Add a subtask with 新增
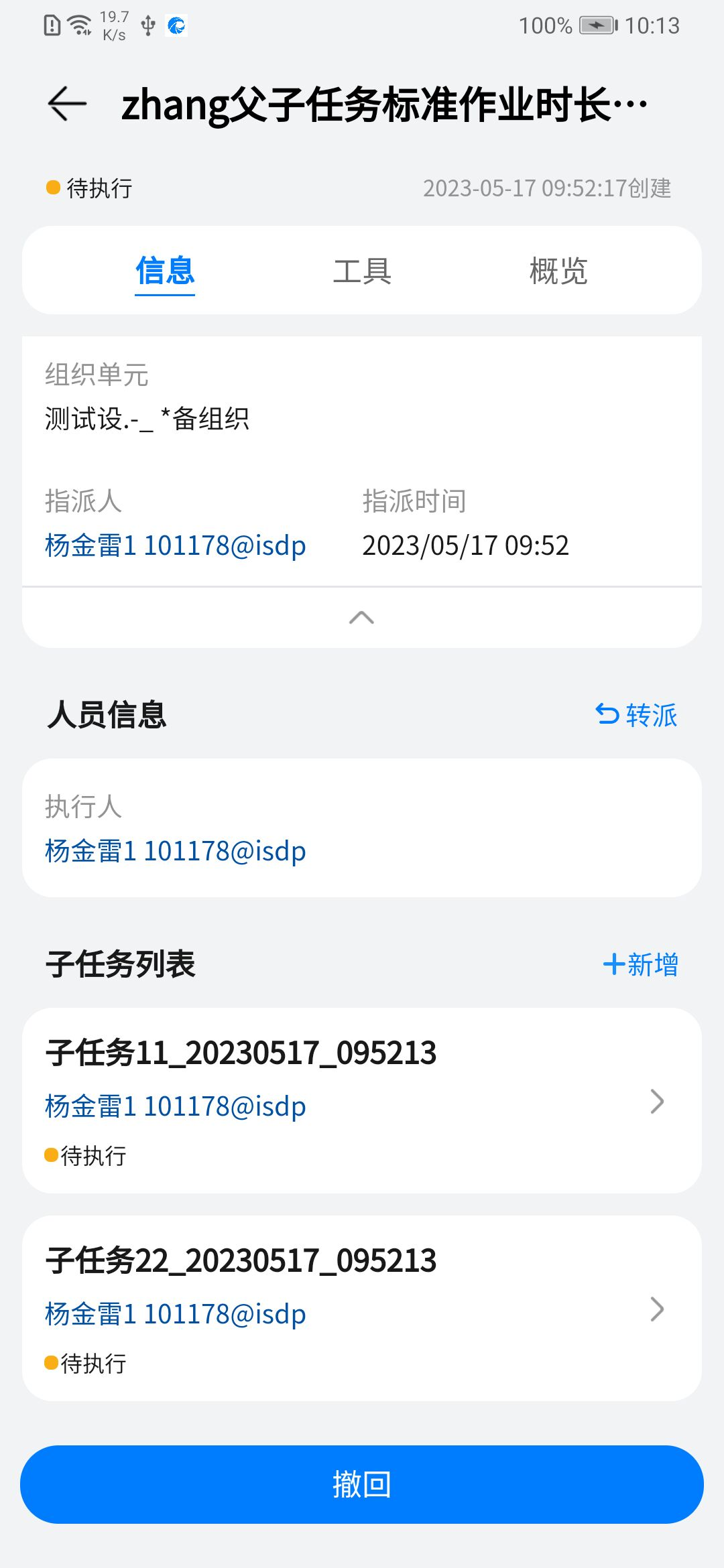The width and height of the screenshot is (724, 1568). 640,964
